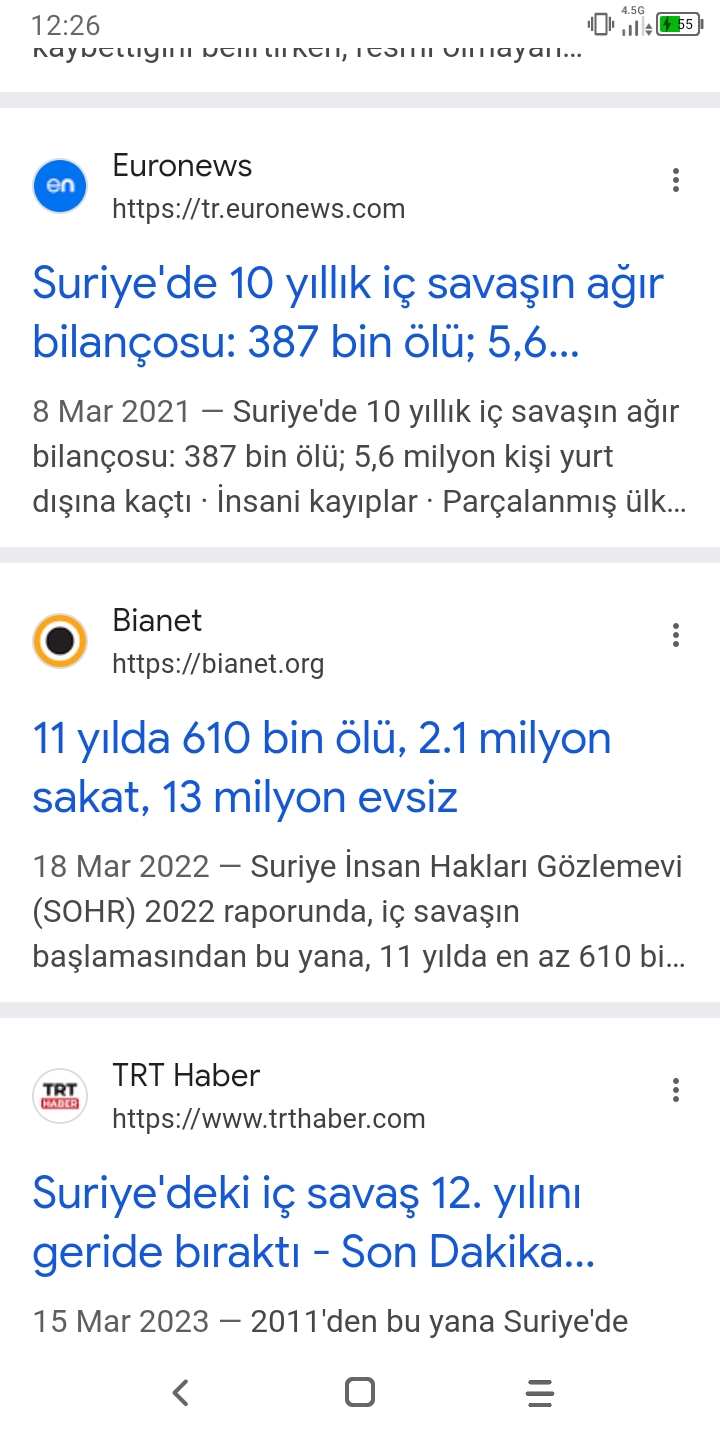Open the three-dot menu beside Bianet

676,635
